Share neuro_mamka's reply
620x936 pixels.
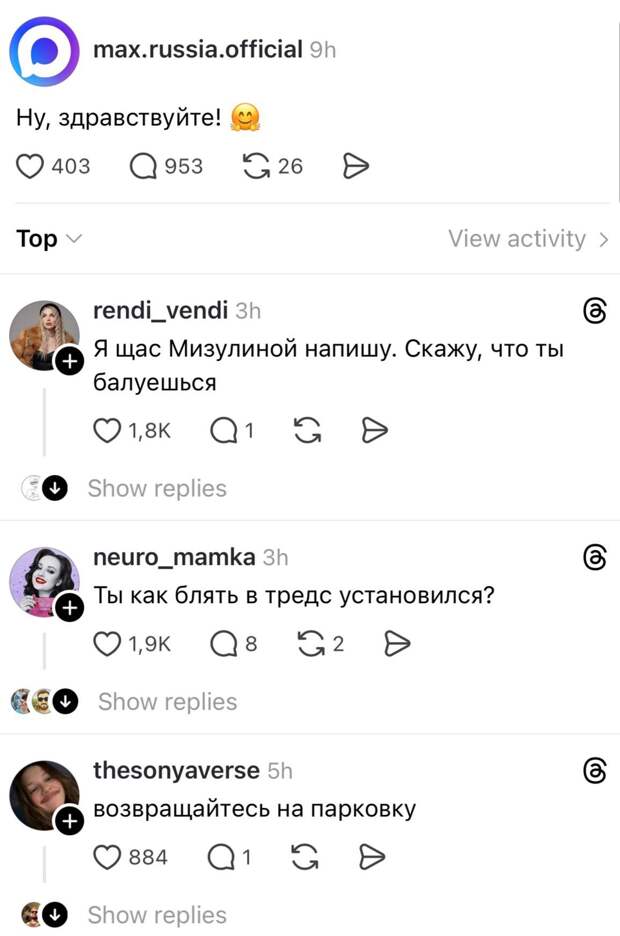397,644
